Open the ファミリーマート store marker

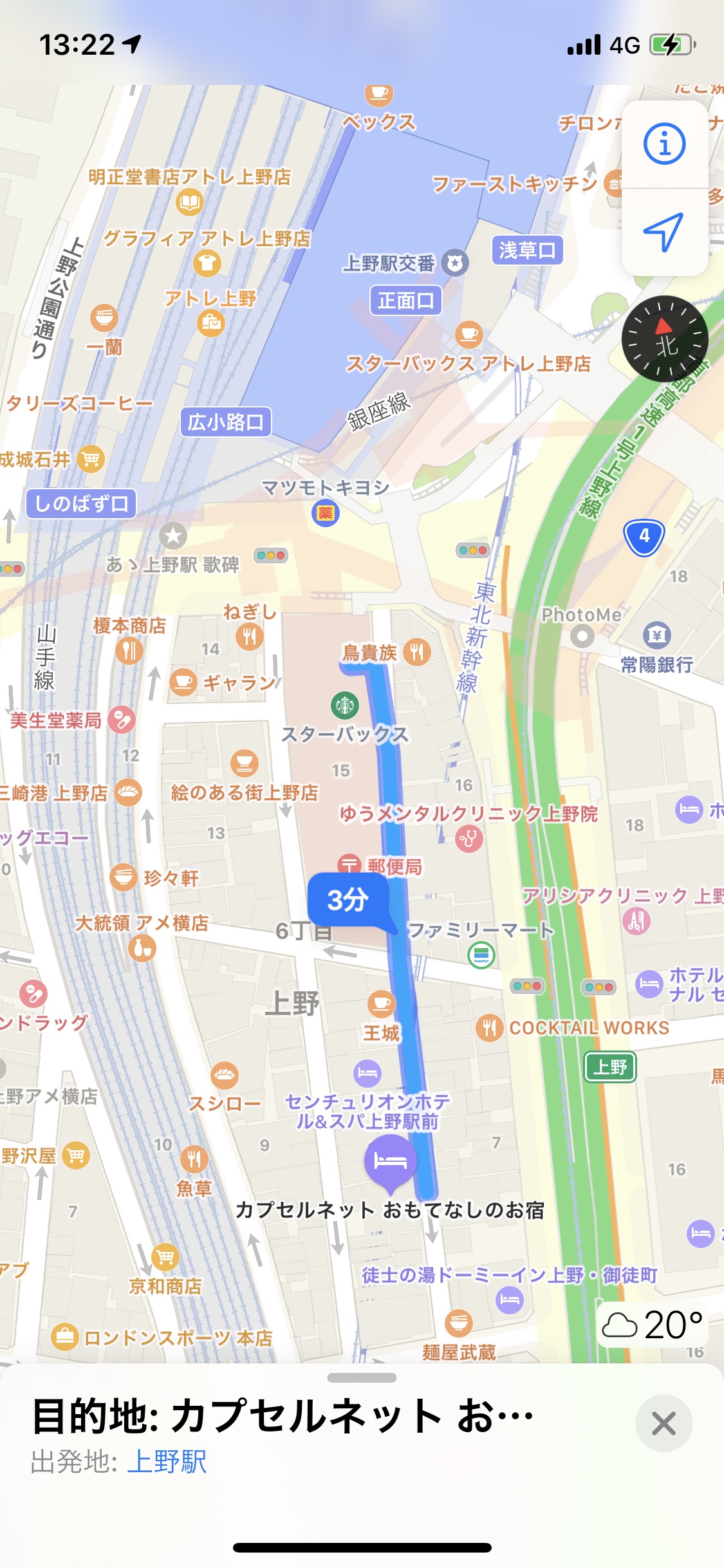[481, 955]
